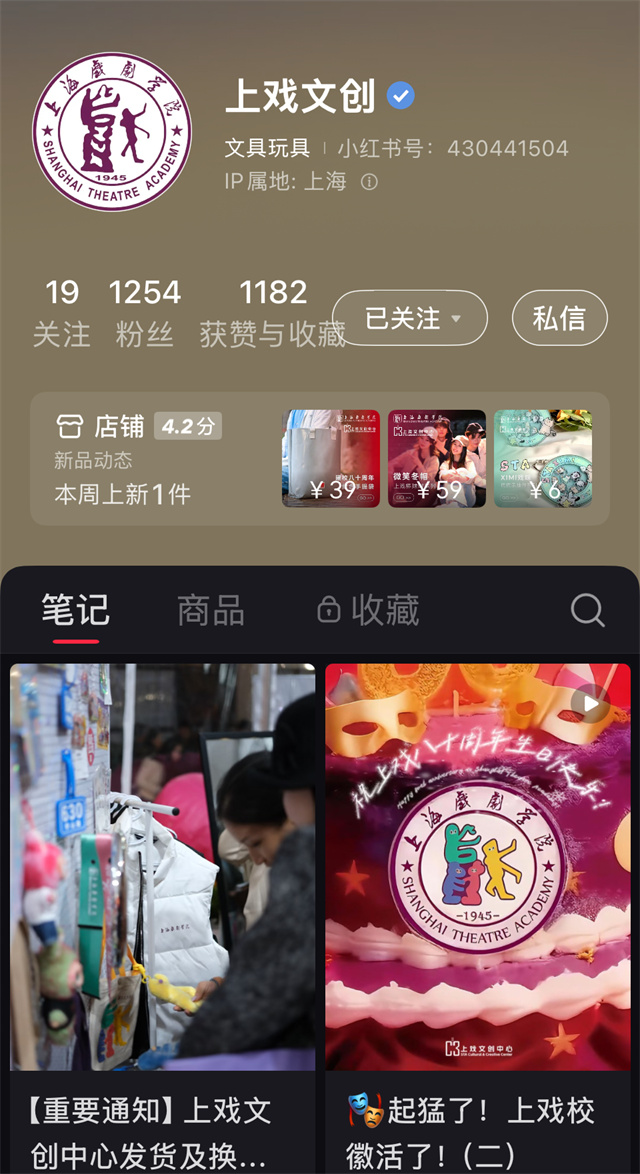
Task: View the 1254 粉丝 followers list
Action: (x=145, y=312)
